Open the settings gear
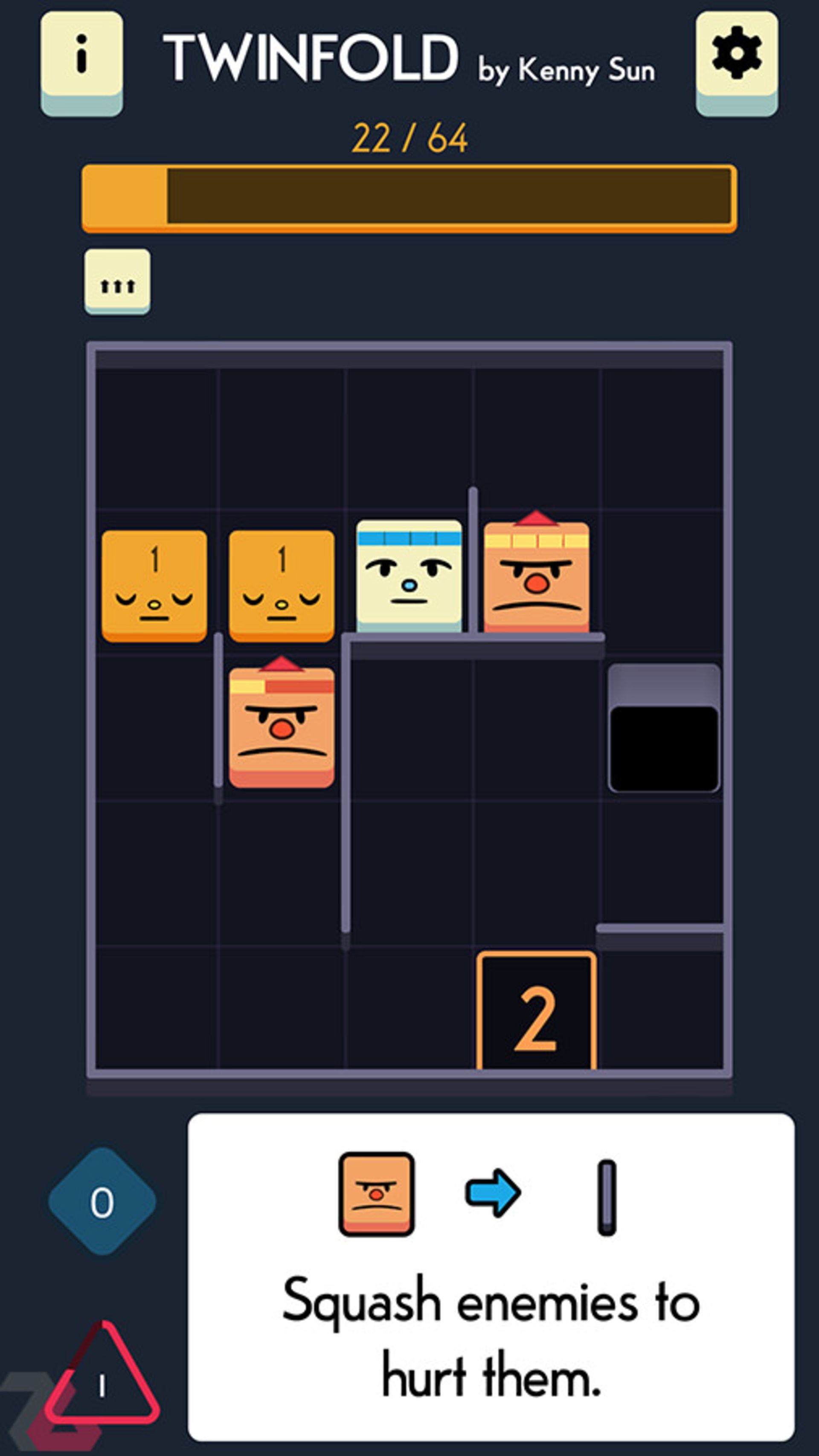Image resolution: width=819 pixels, height=1456 pixels. pos(736,57)
